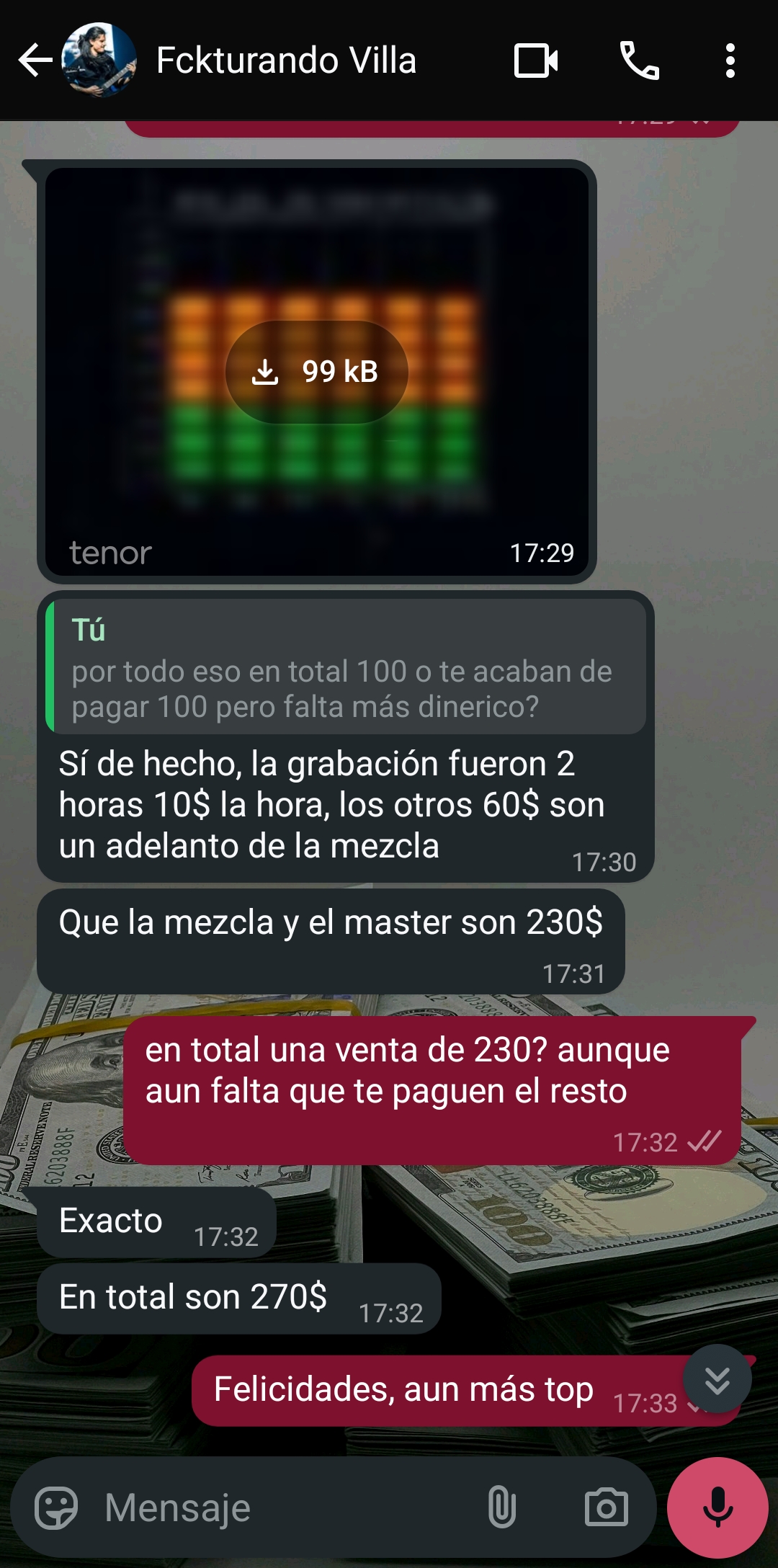
Task: Open Fckturando Villa contact info
Action: pos(286,61)
